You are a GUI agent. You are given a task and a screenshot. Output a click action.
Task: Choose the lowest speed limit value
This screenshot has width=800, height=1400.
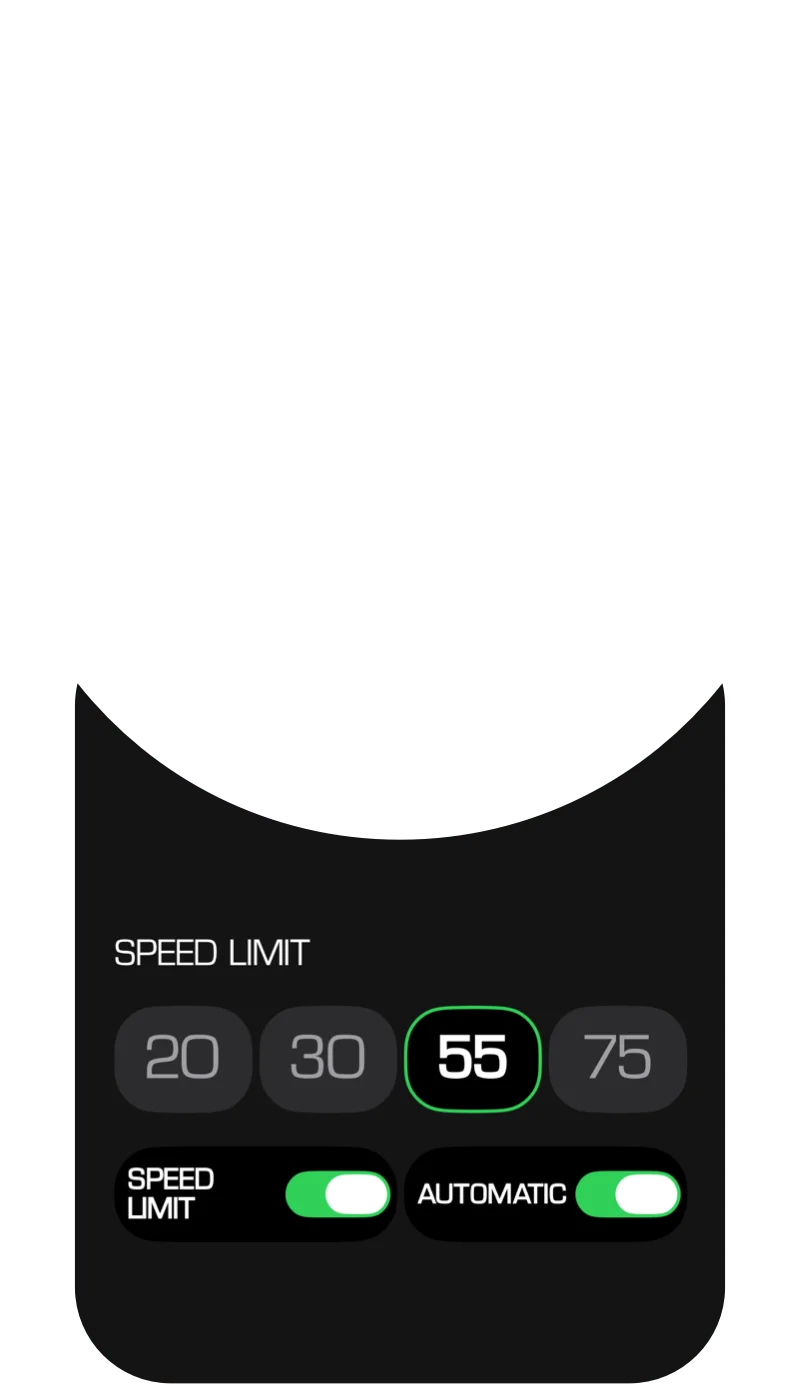(183, 1058)
